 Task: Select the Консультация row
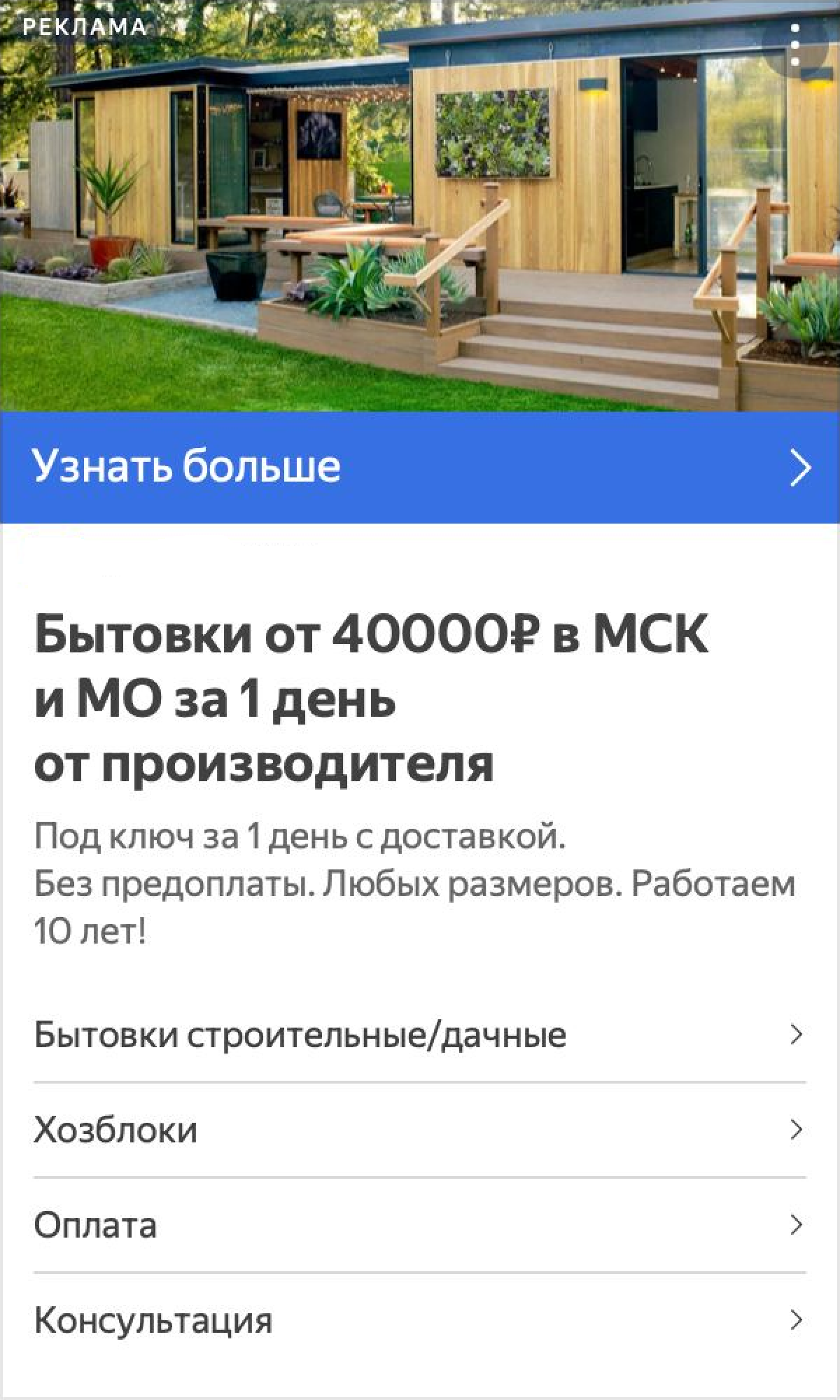[x=420, y=1320]
